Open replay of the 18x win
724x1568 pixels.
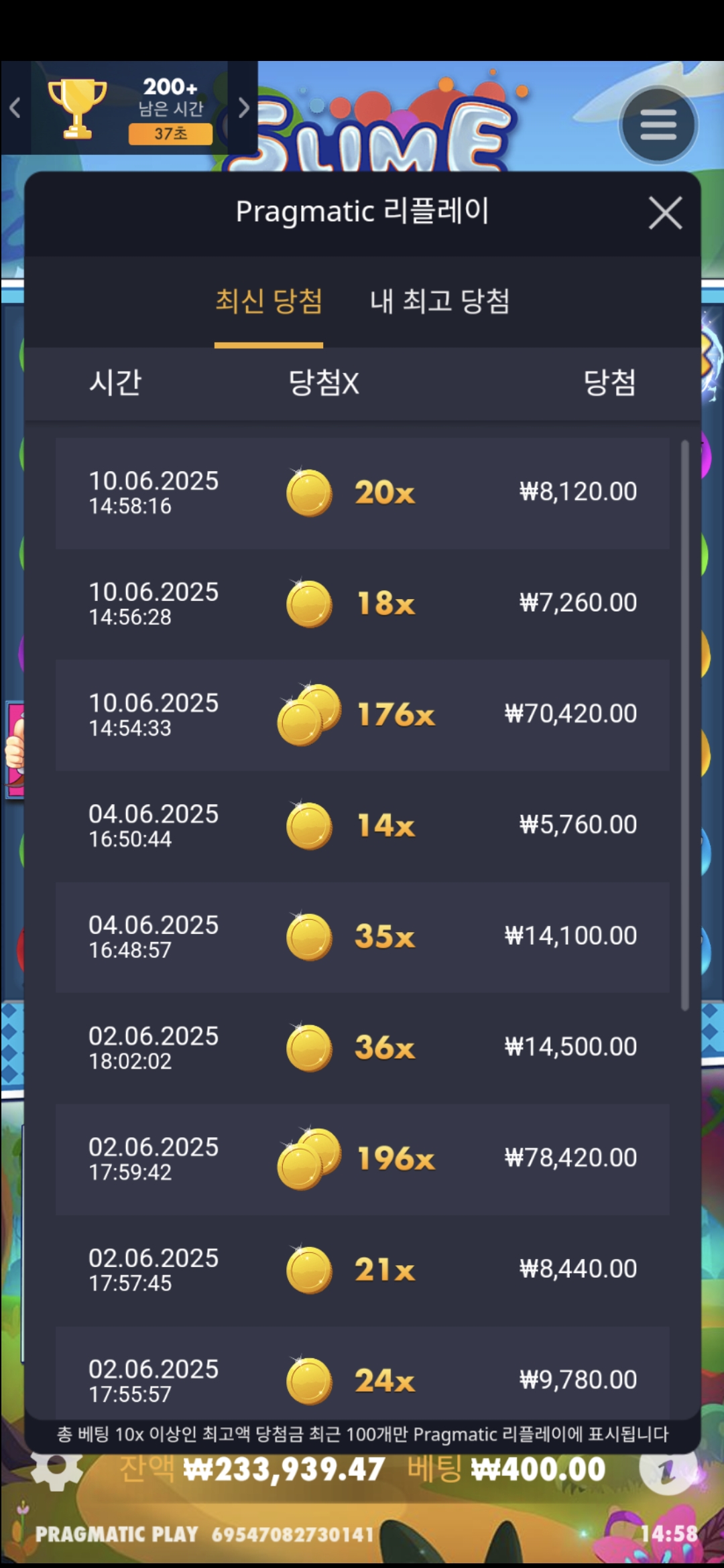click(362, 604)
